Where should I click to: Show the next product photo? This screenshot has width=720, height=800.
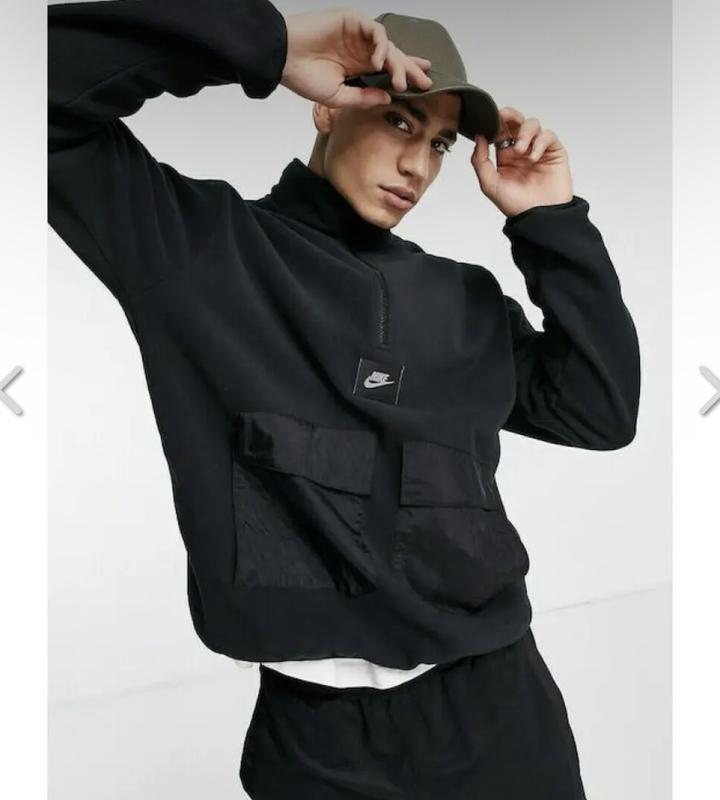tap(708, 390)
